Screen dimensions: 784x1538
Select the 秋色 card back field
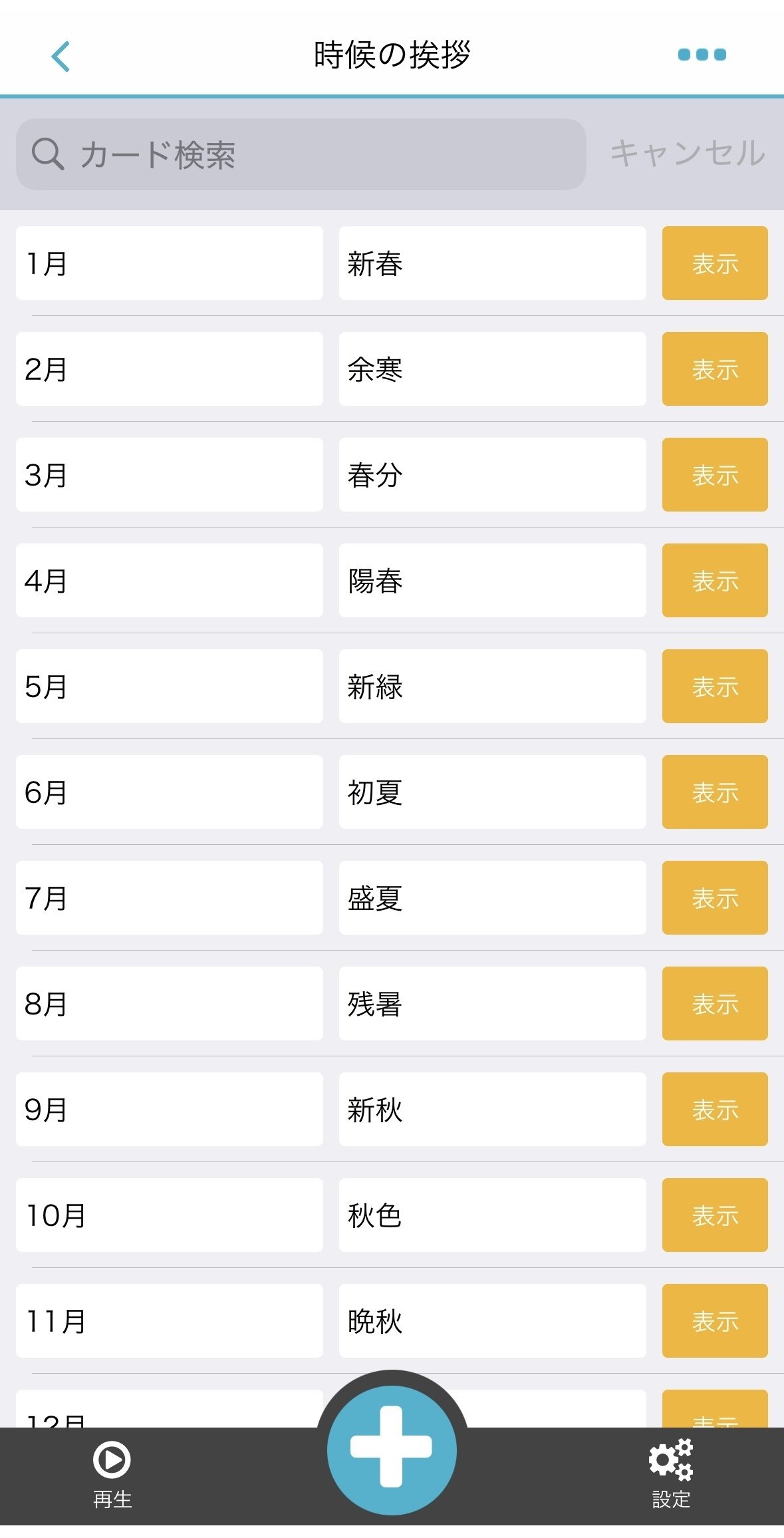492,1215
